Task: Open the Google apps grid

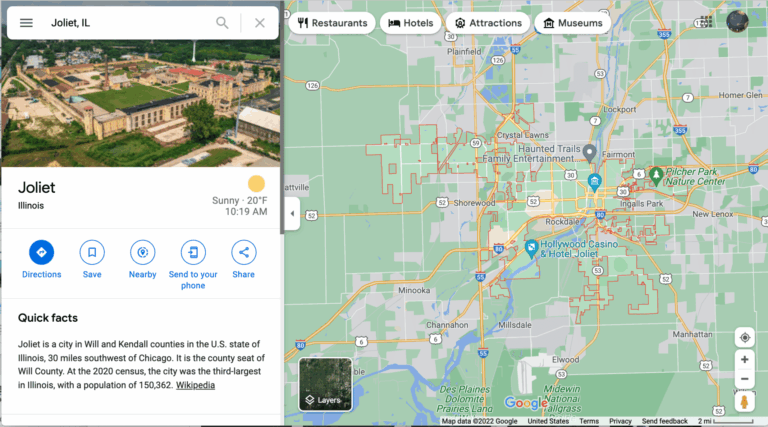Action: click(x=707, y=21)
